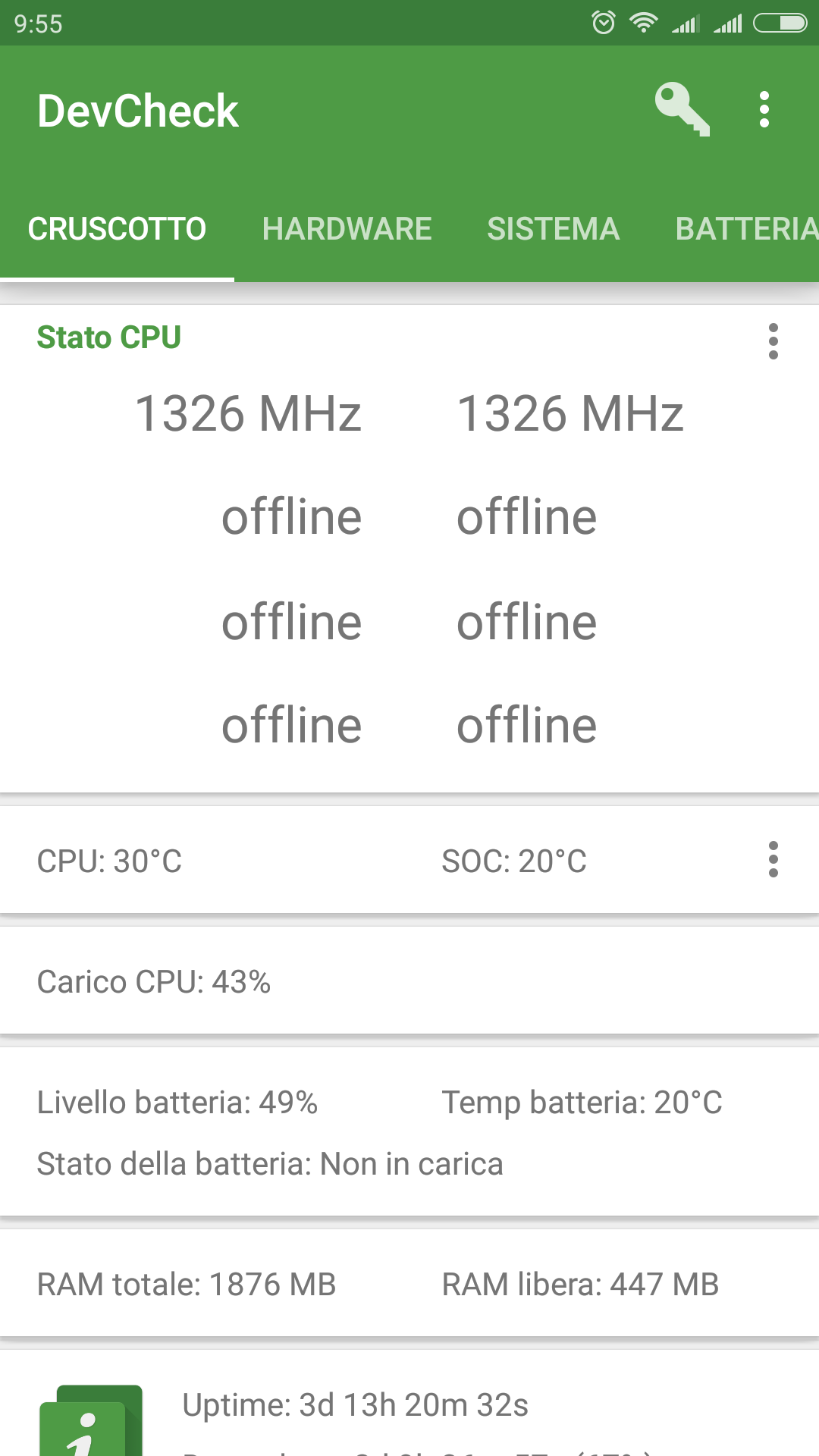
Task: Open the battery level card
Action: [x=409, y=1132]
